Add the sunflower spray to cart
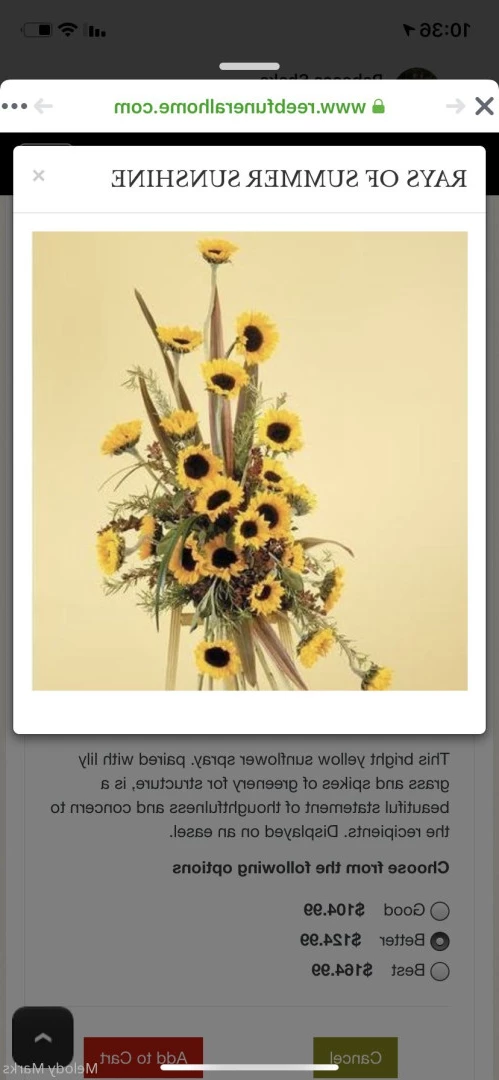 (x=143, y=1057)
